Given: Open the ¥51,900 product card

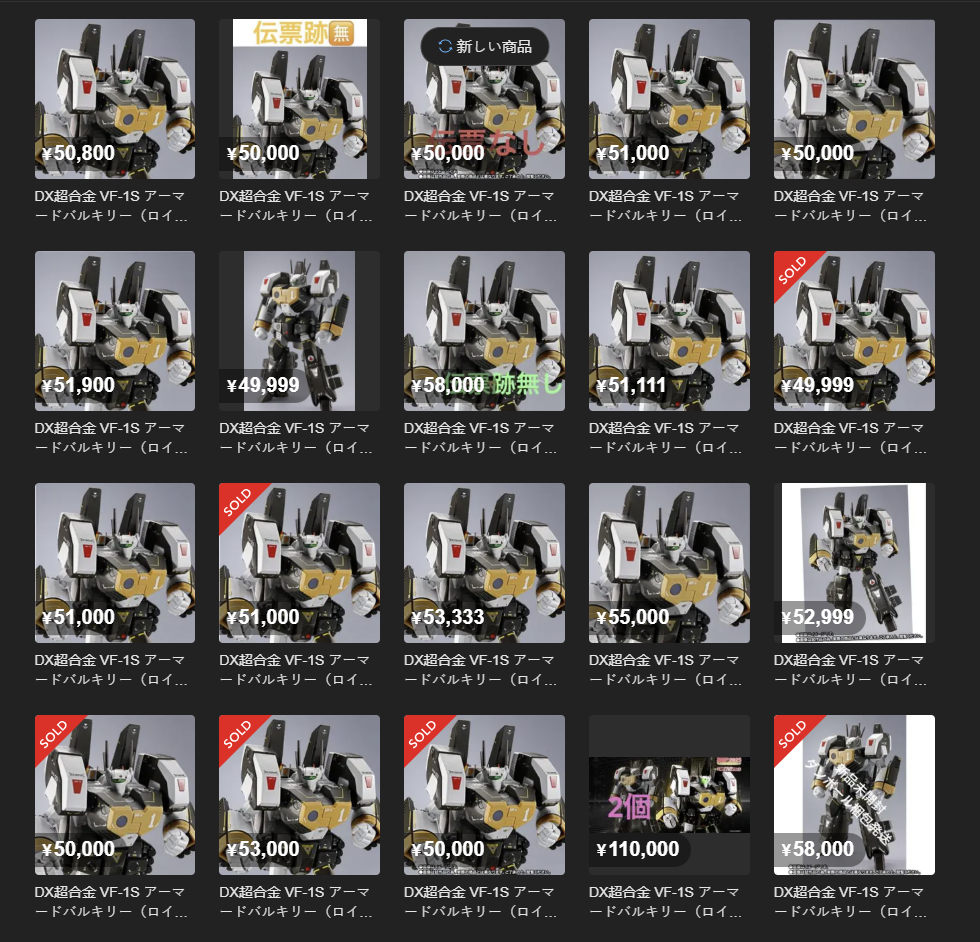Looking at the screenshot, I should tap(114, 331).
